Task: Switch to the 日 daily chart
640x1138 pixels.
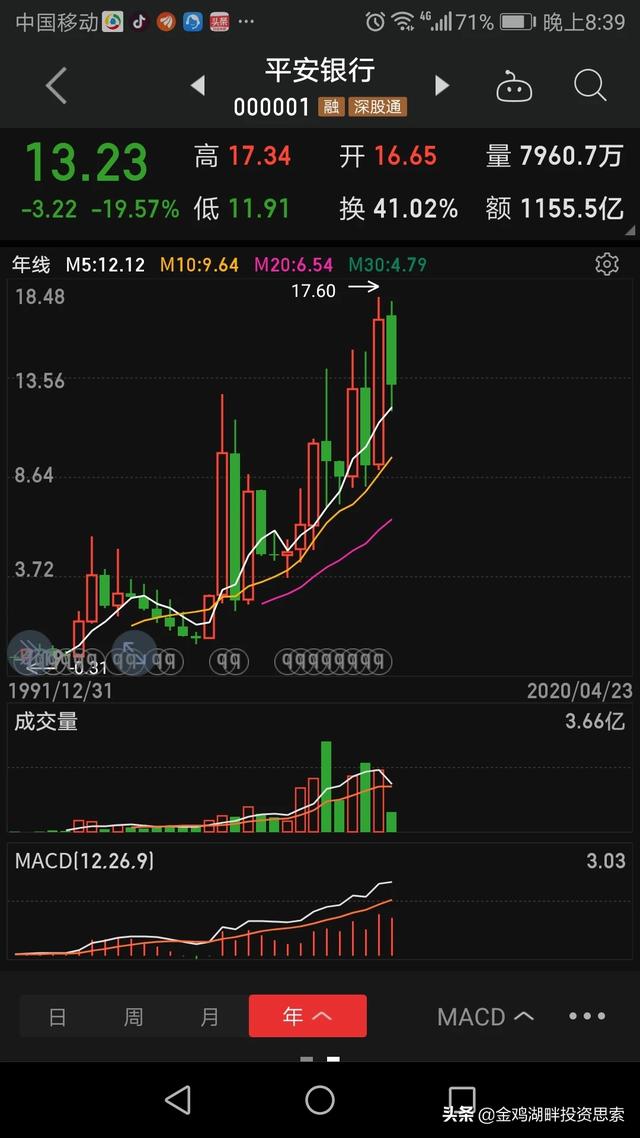Action: point(57,1016)
